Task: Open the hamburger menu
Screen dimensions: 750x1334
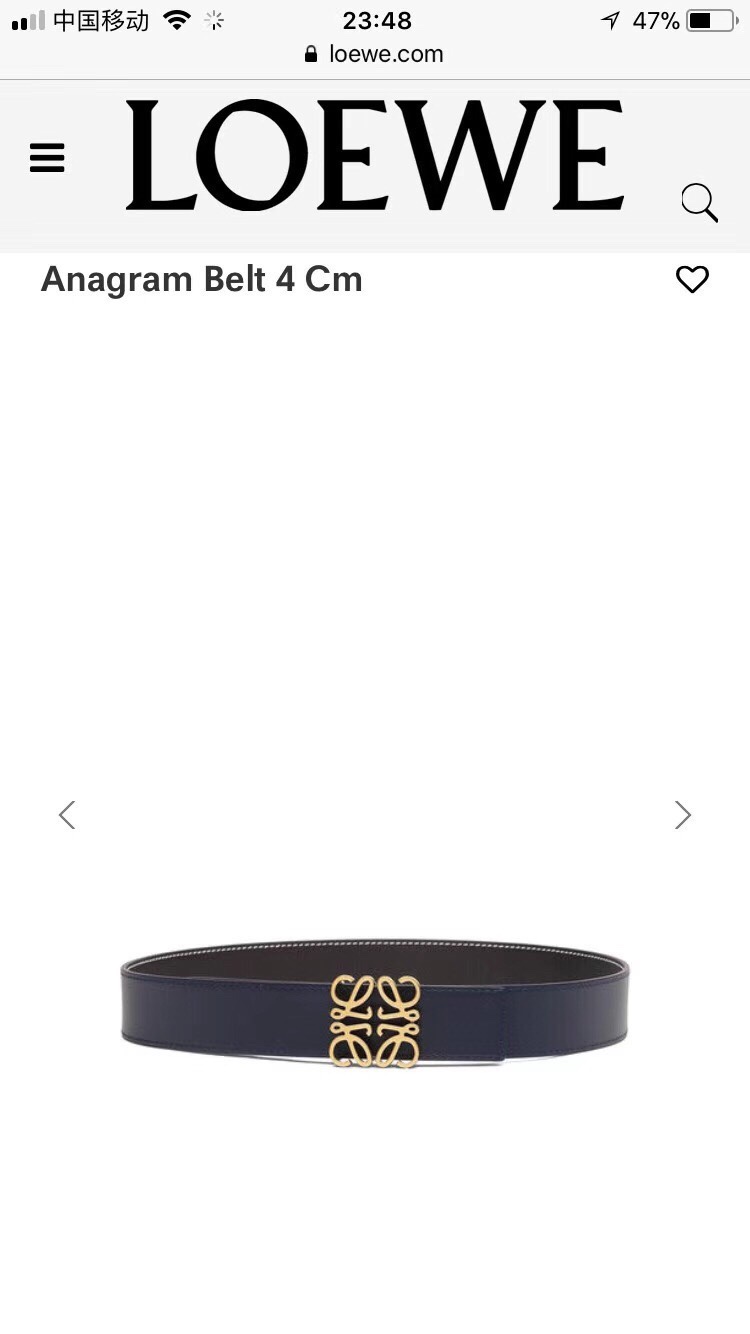Action: [x=47, y=157]
